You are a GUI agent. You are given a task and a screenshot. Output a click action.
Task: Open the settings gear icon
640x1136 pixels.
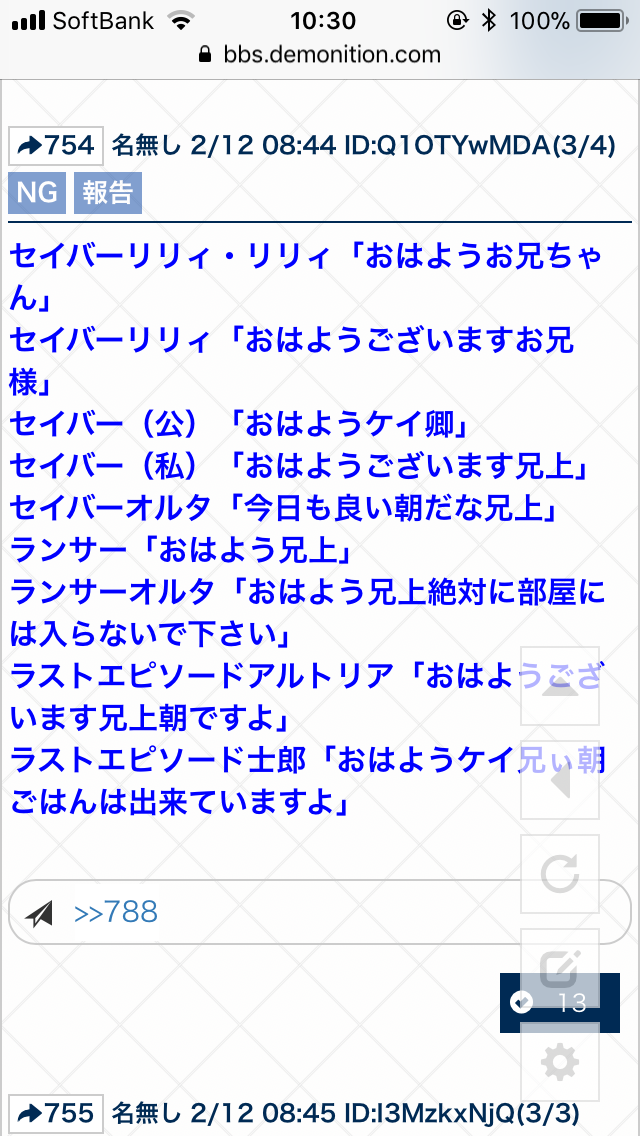[560, 1062]
